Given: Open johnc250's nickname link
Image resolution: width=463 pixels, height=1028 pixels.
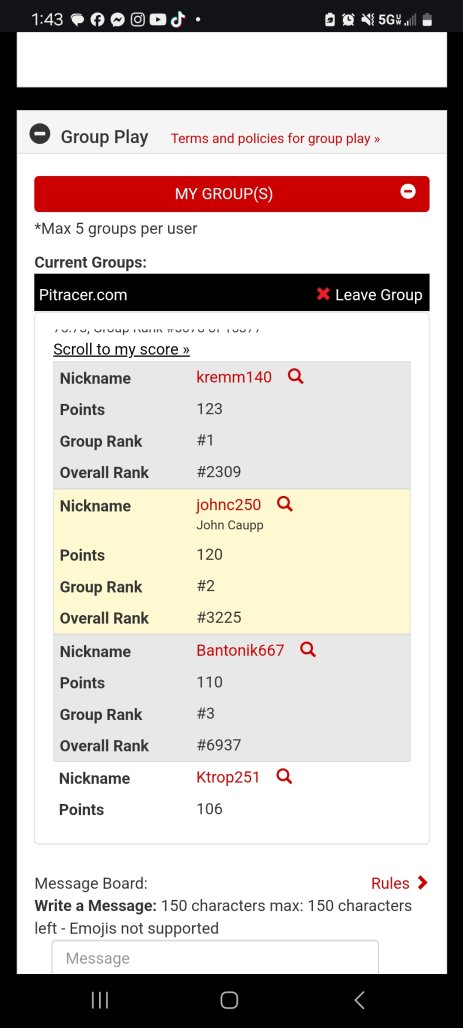Looking at the screenshot, I should tap(228, 505).
